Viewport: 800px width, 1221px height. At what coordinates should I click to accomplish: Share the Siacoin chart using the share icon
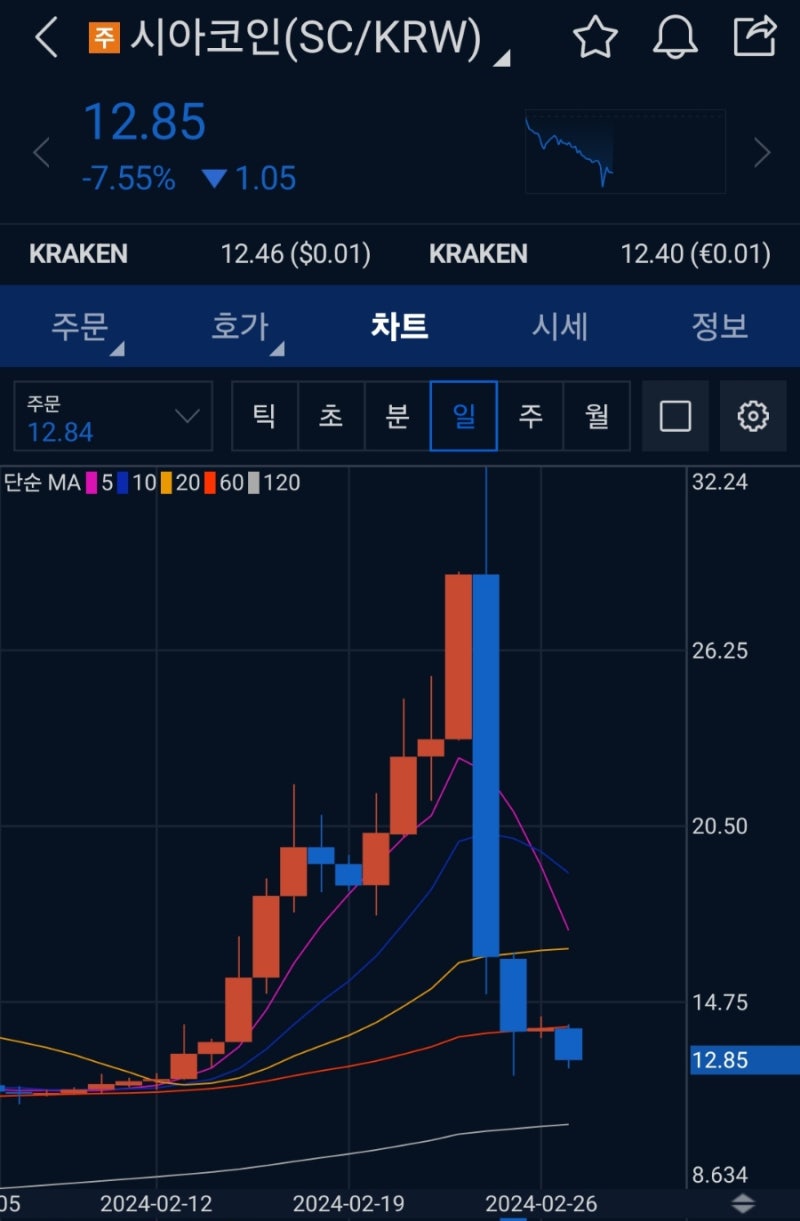click(756, 38)
